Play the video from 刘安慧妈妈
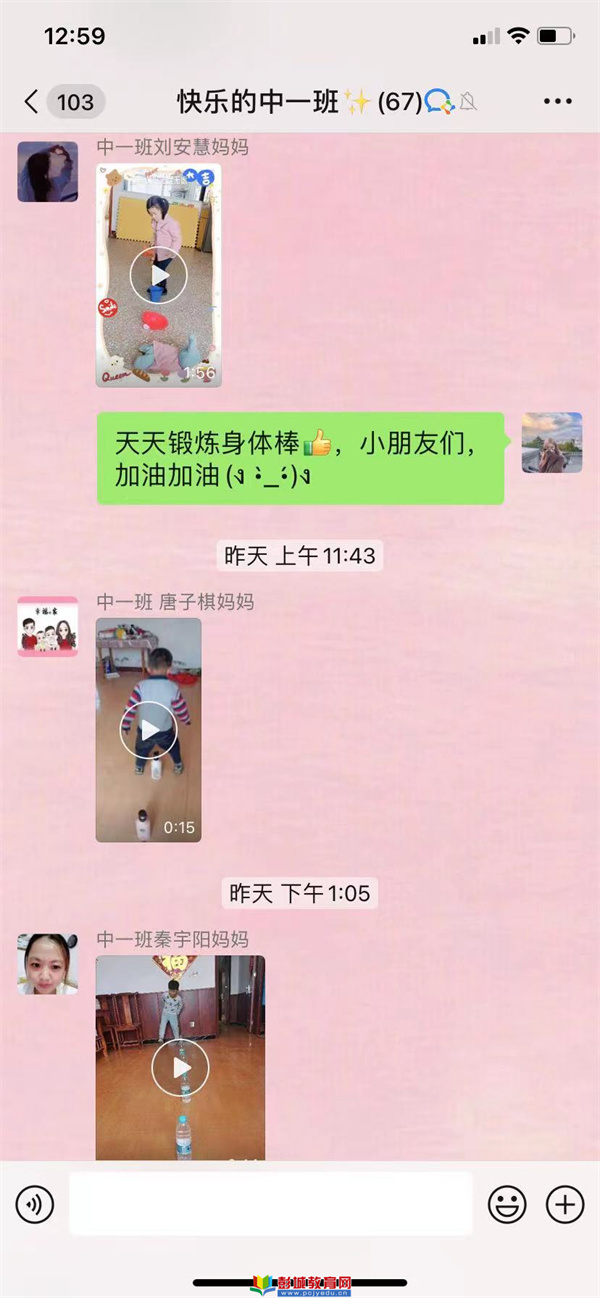600x1298 pixels. pos(158,275)
